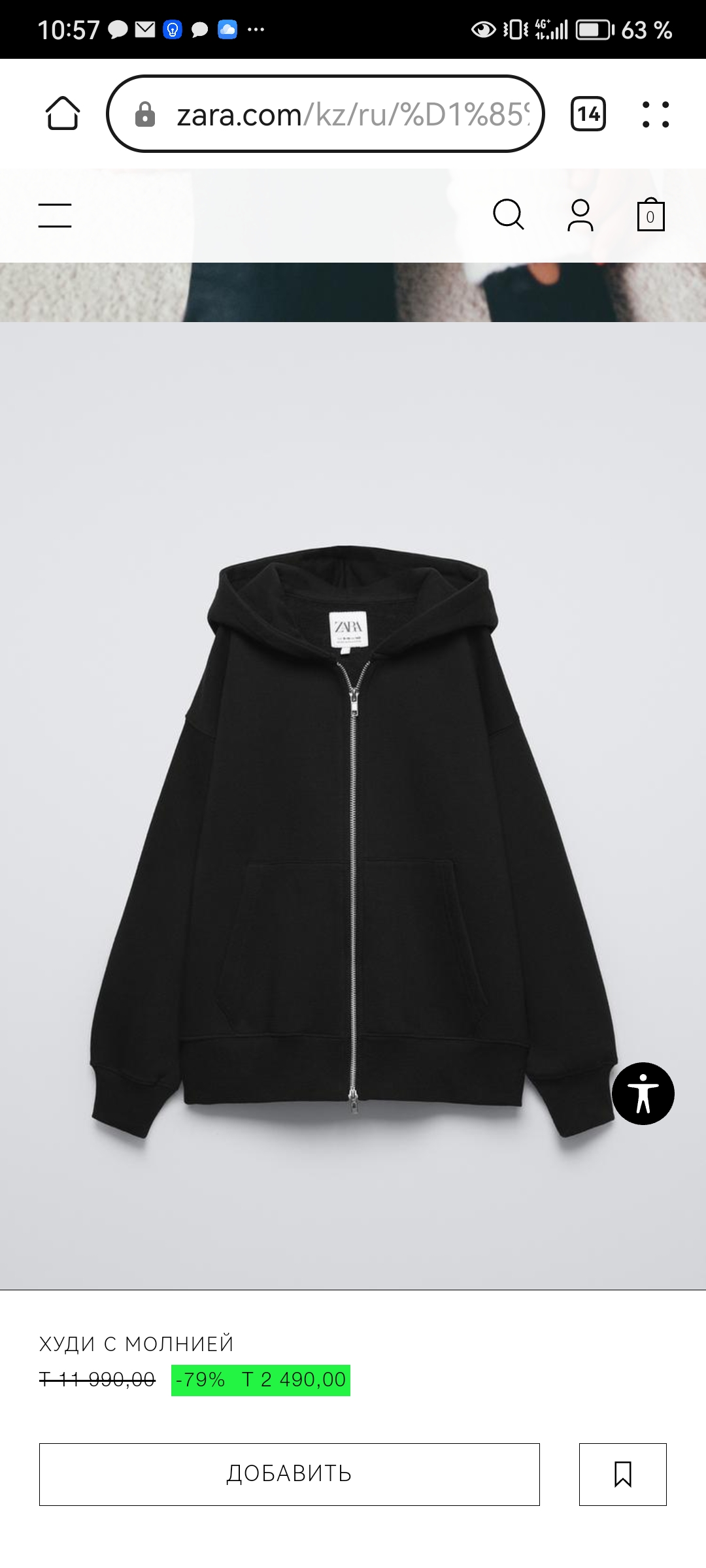This screenshot has height=1568, width=706.
Task: Open the Zara search icon
Action: 509,215
